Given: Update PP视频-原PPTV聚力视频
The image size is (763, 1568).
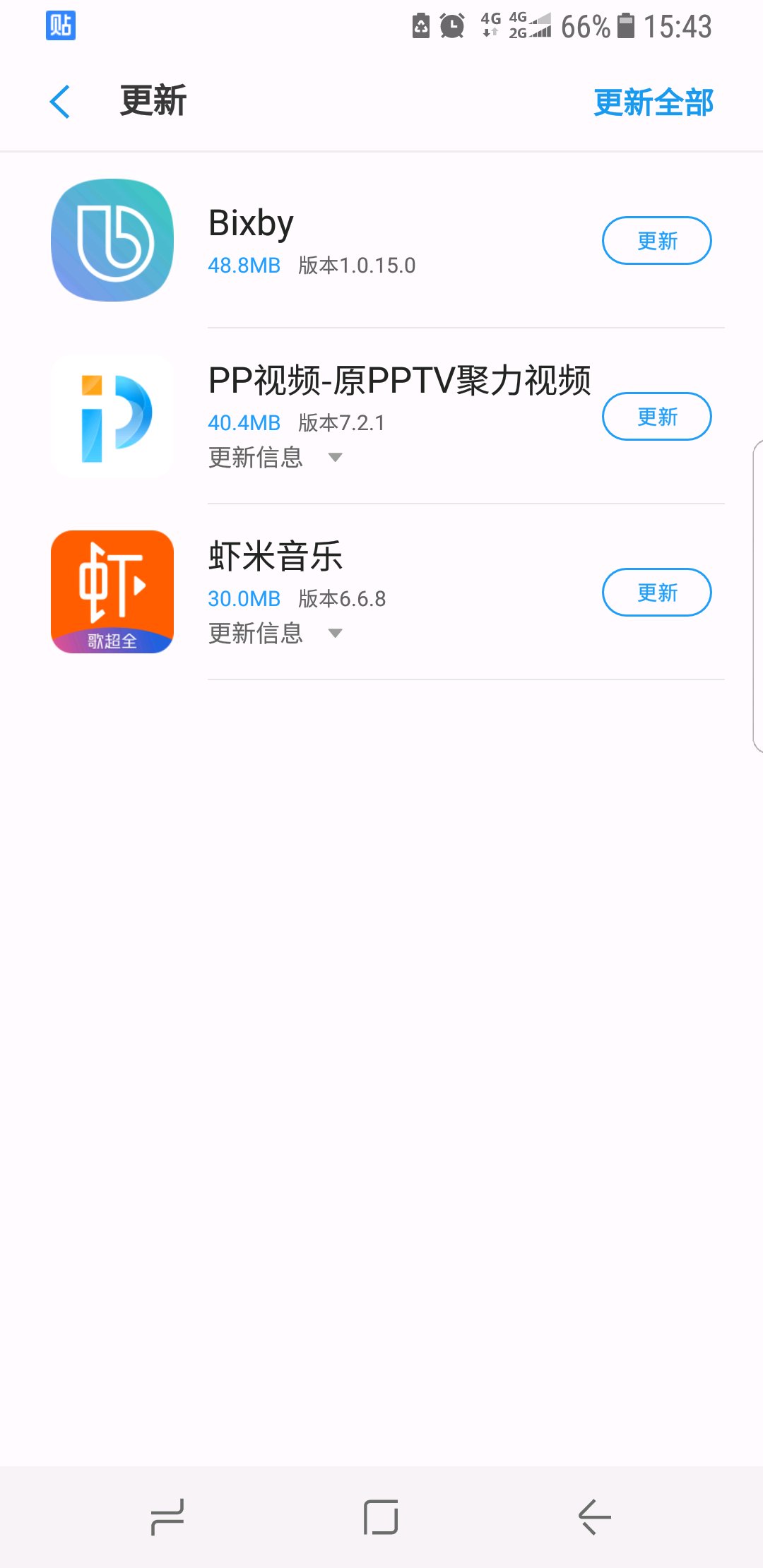Looking at the screenshot, I should click(x=656, y=417).
